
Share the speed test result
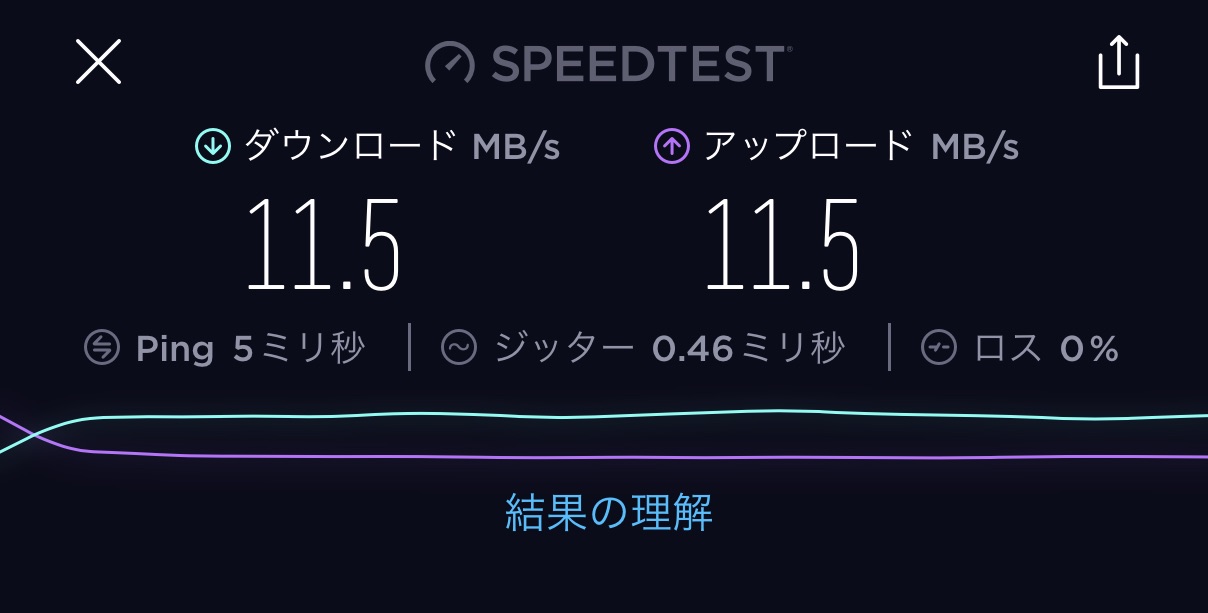point(1118,63)
